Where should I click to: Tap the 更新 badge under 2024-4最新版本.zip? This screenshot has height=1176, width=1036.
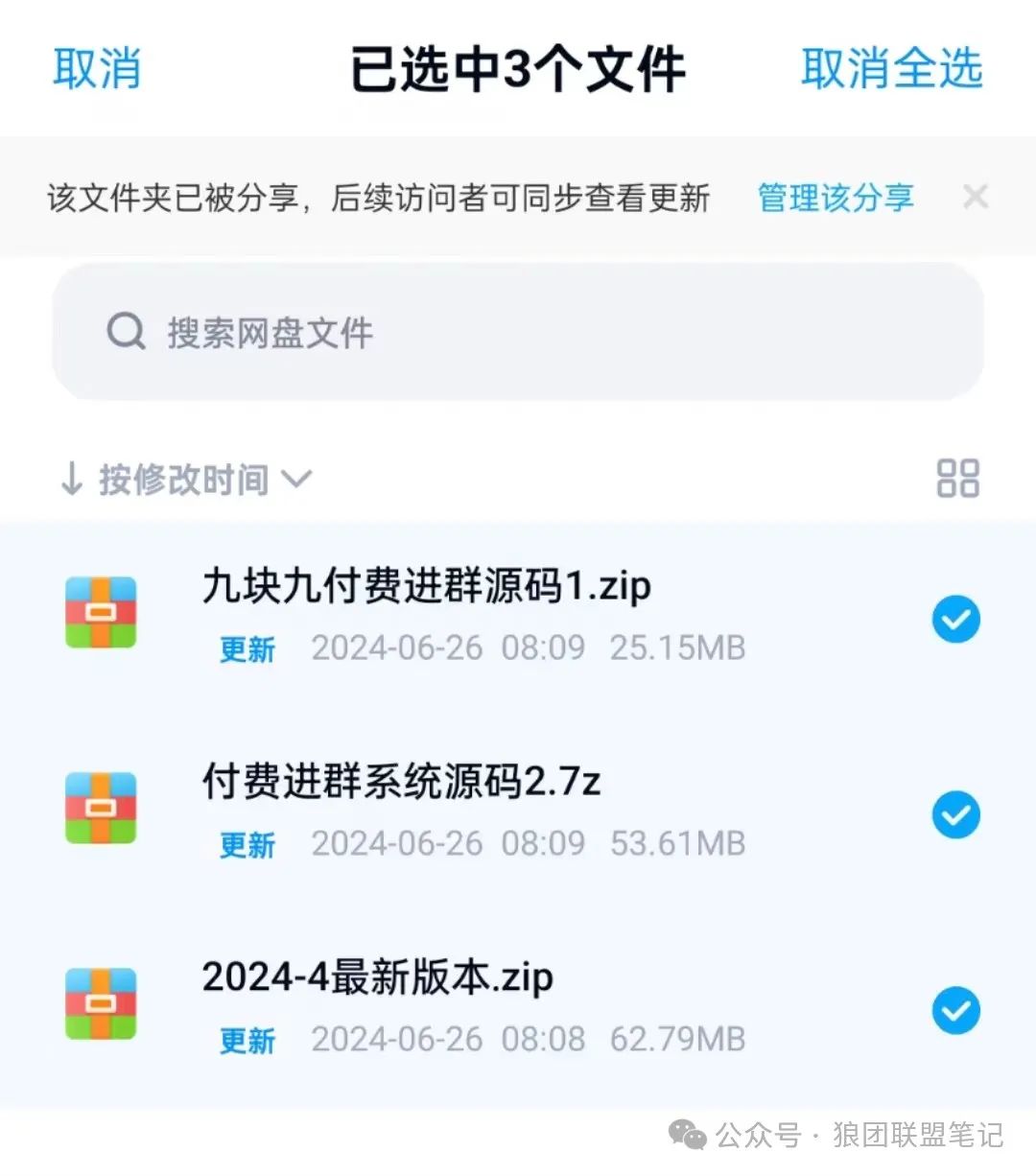tap(247, 1042)
